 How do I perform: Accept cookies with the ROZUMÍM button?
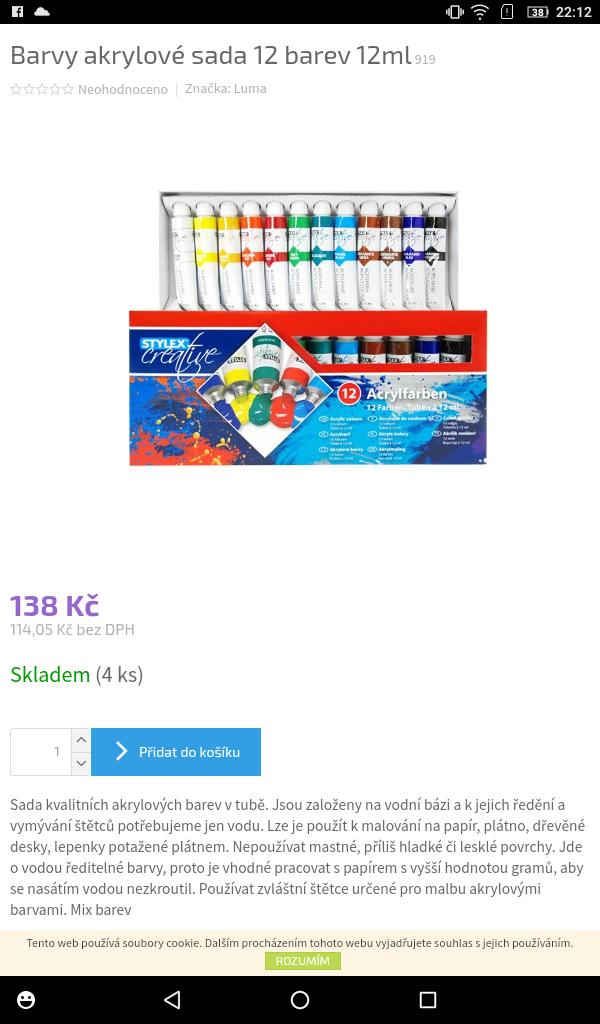click(x=302, y=961)
